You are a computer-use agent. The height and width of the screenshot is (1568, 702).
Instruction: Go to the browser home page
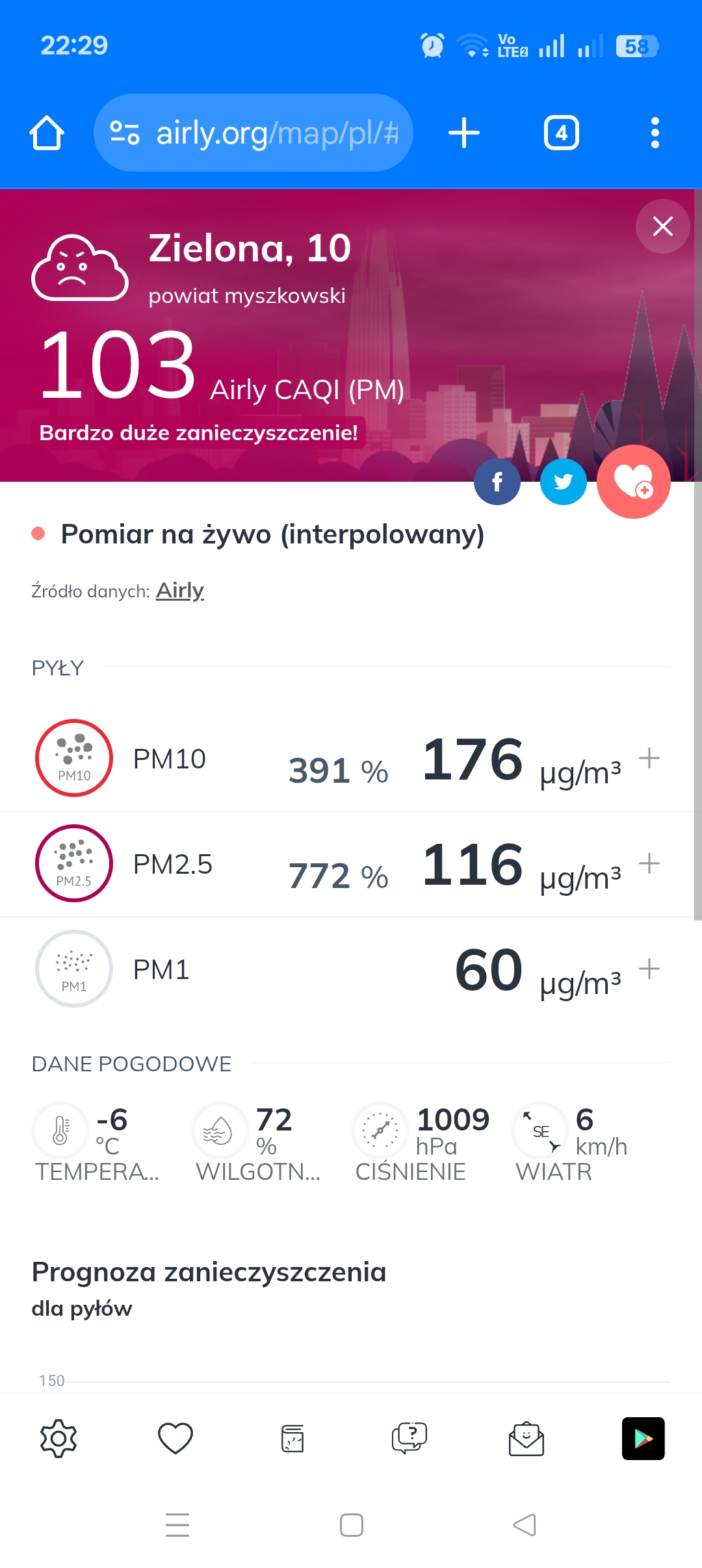click(x=47, y=133)
